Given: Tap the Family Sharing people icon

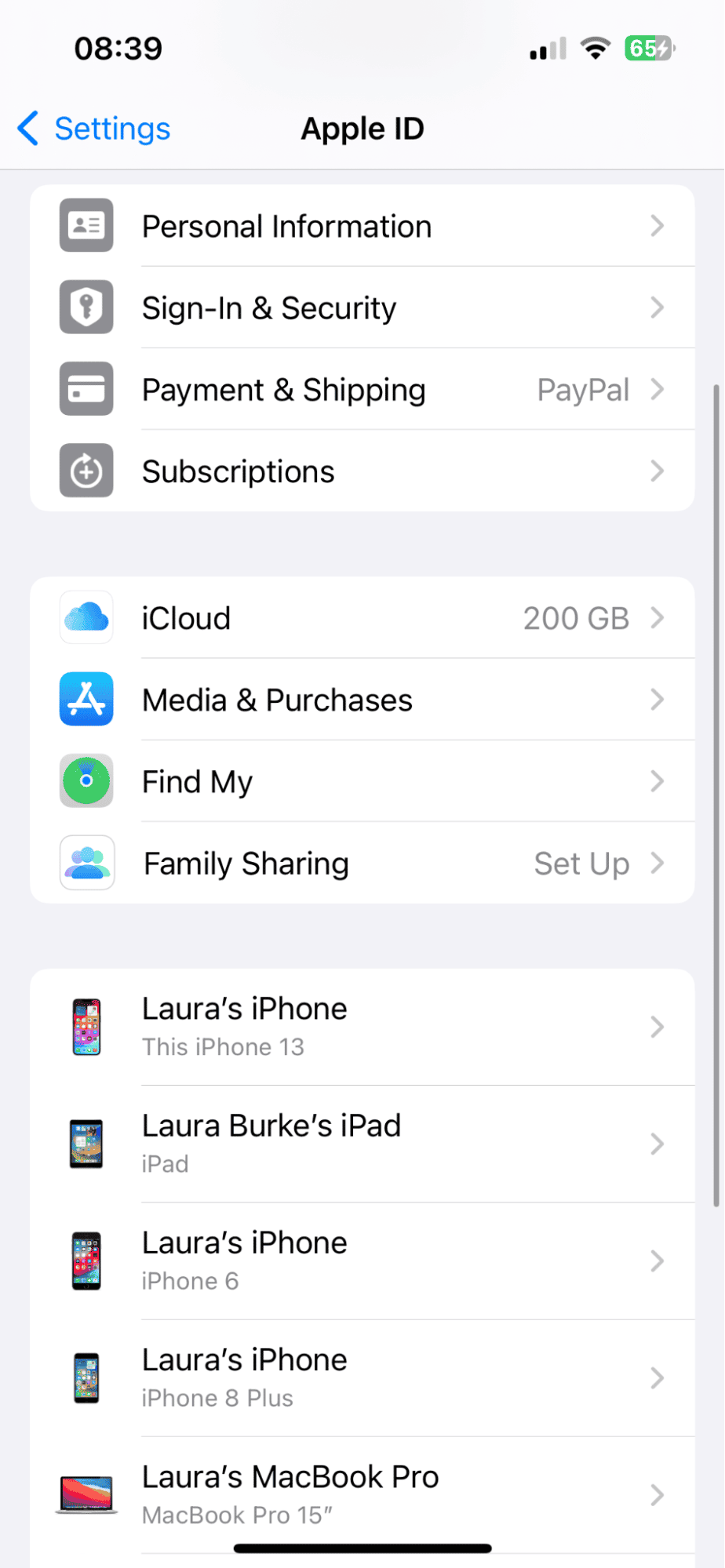Looking at the screenshot, I should (86, 862).
